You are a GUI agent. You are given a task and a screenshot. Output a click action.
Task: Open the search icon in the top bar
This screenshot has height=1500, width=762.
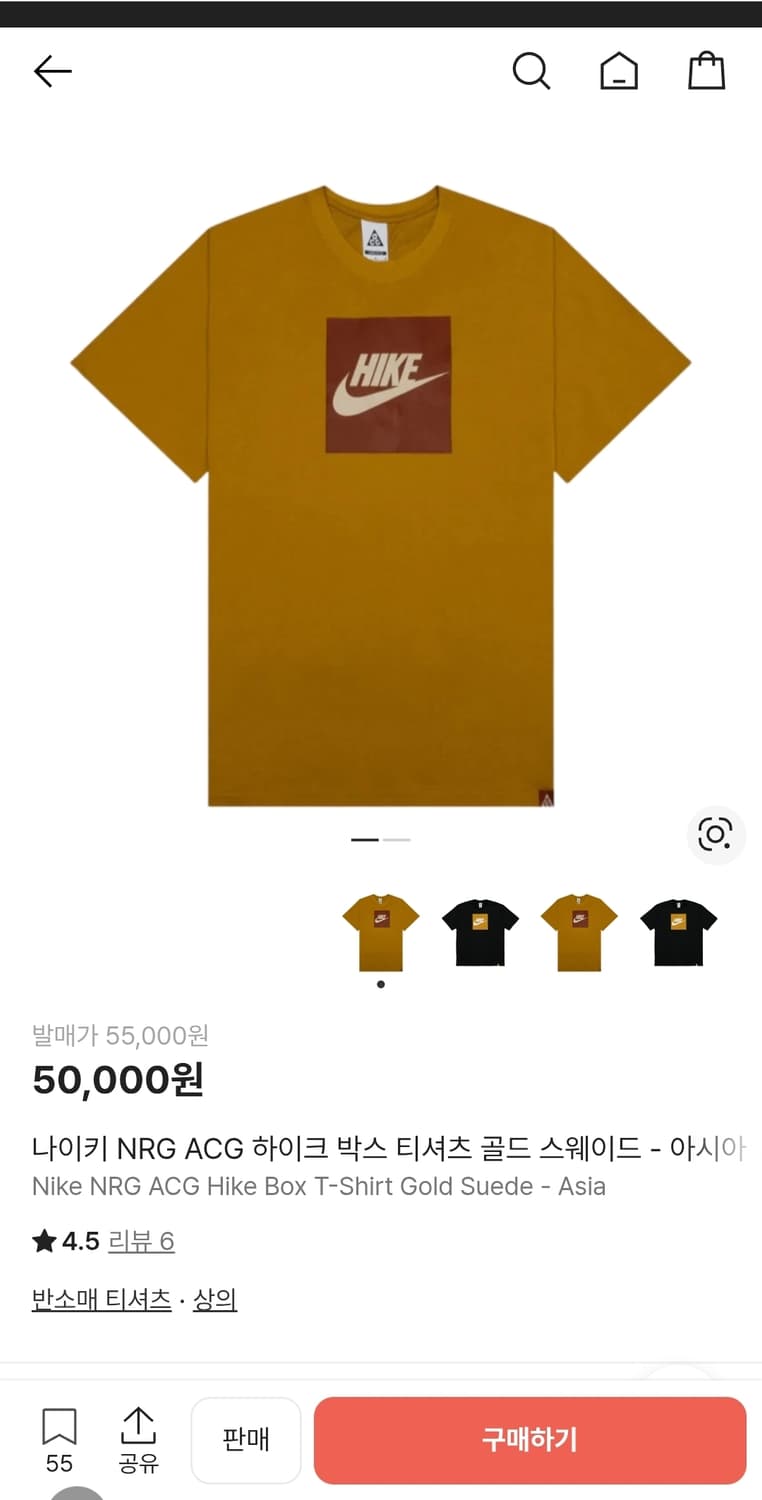pos(531,71)
